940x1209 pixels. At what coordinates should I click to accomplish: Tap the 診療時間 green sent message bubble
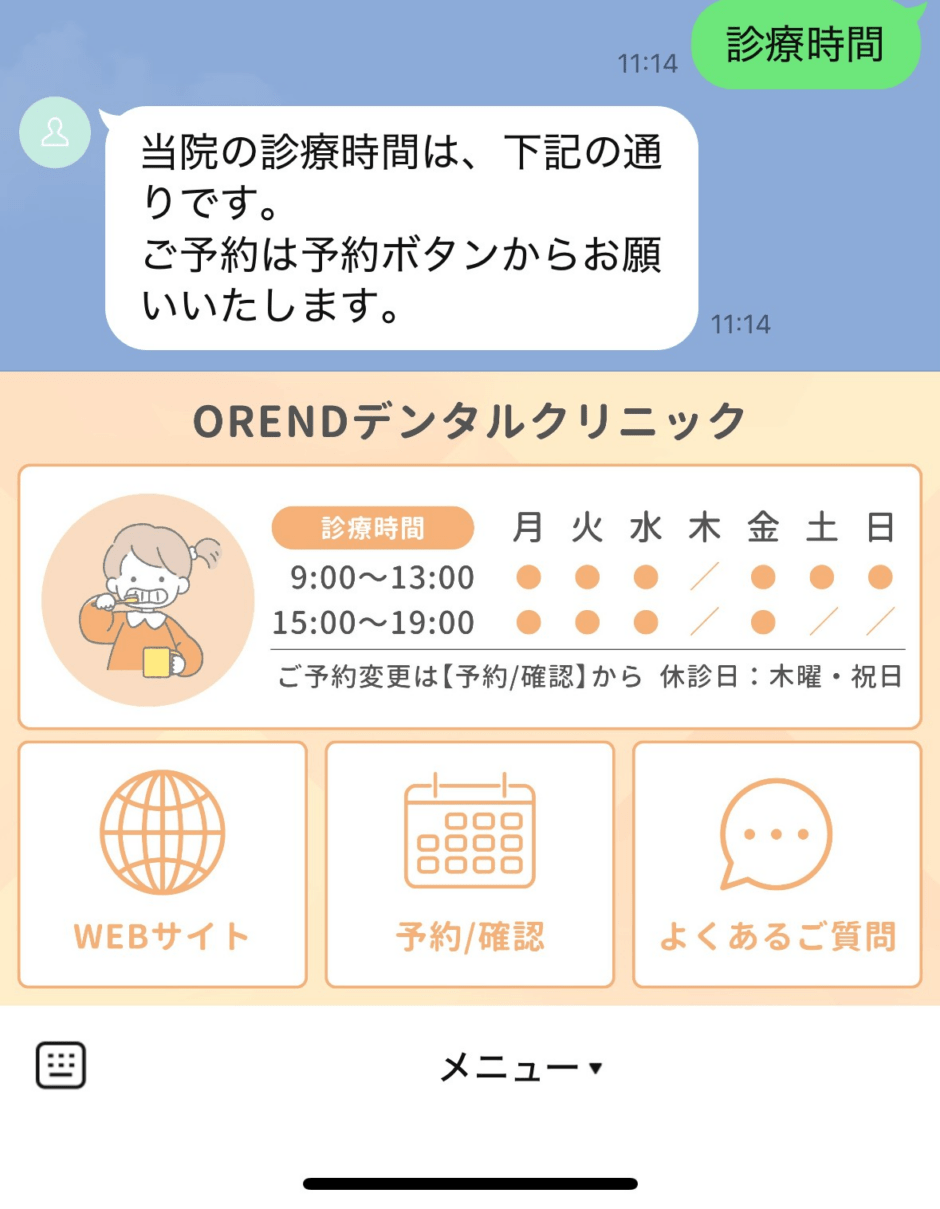[806, 44]
